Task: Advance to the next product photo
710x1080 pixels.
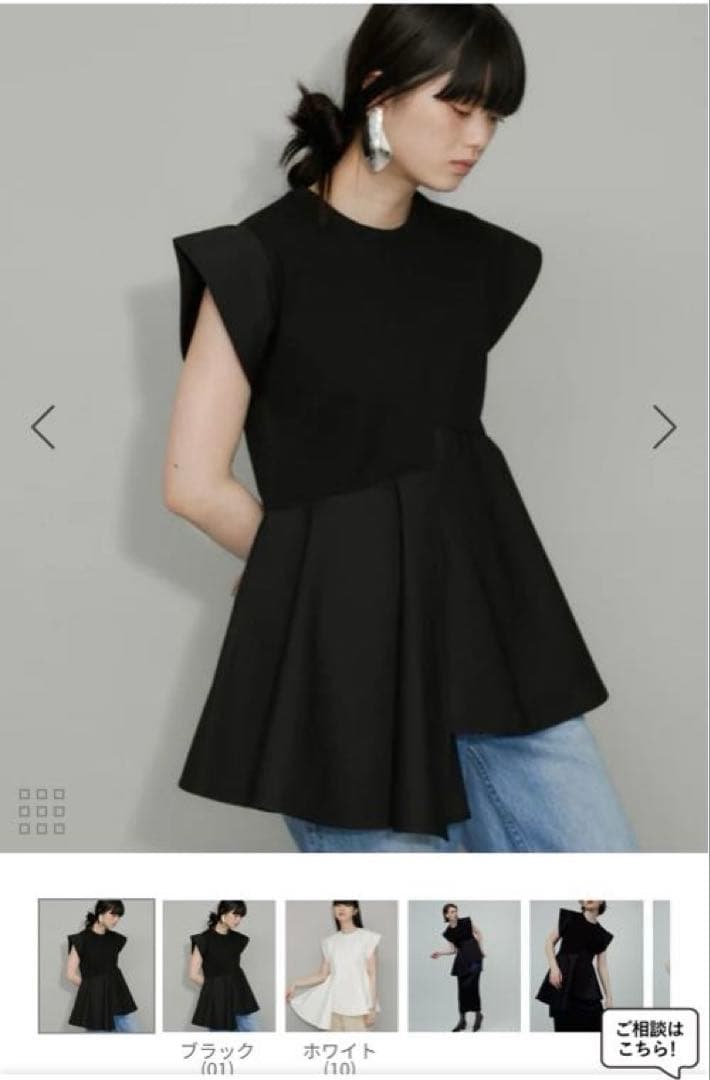Action: pos(665,427)
